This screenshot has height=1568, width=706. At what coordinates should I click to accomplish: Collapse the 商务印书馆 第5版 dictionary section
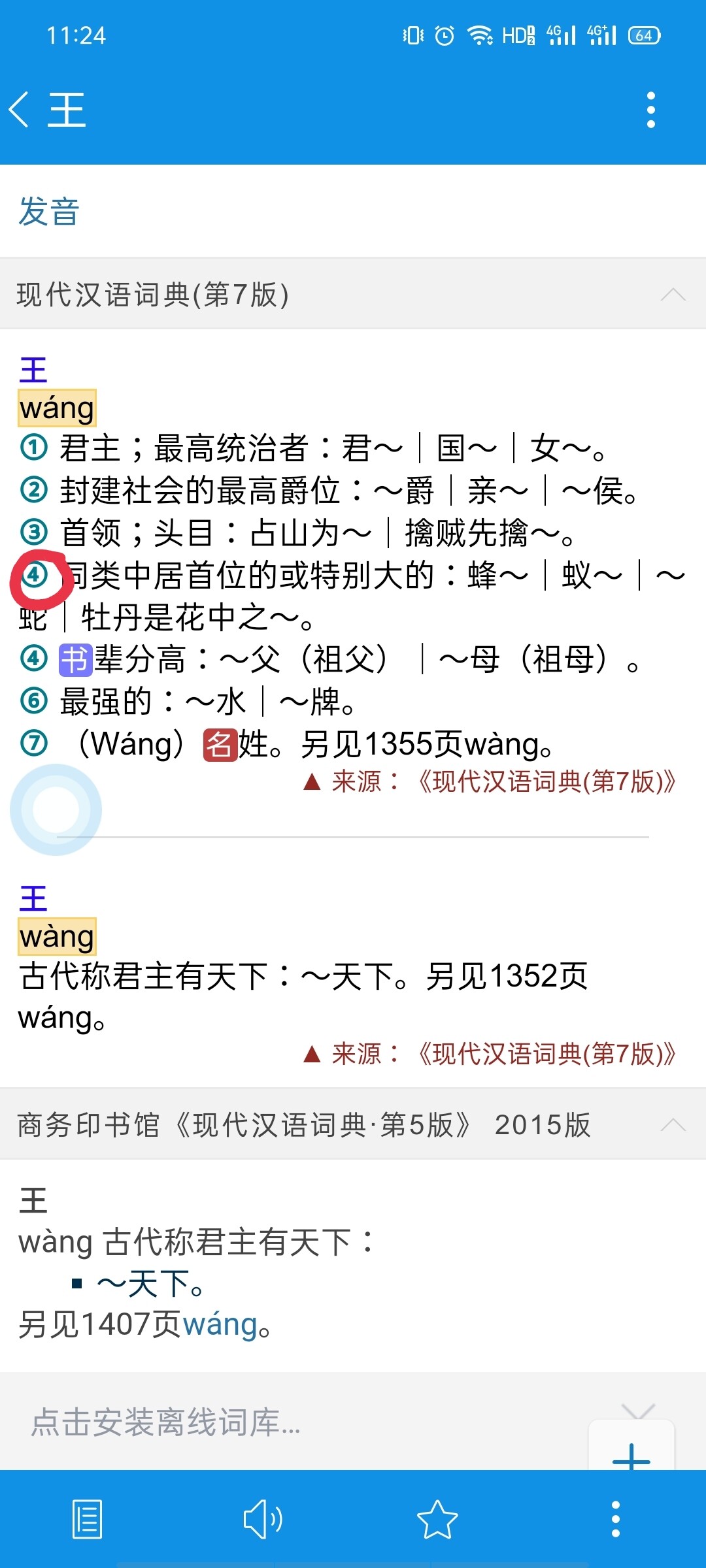click(673, 1124)
